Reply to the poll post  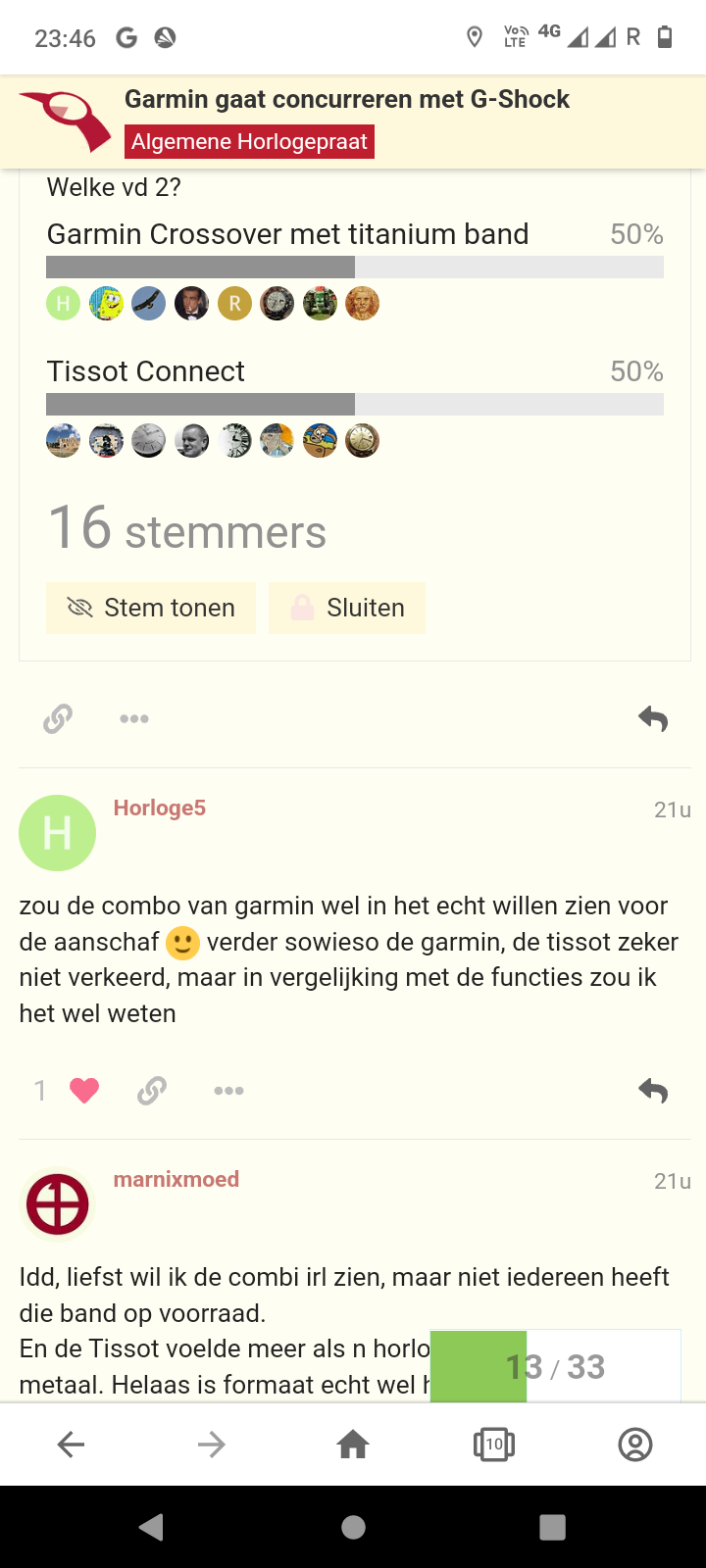pos(653,718)
